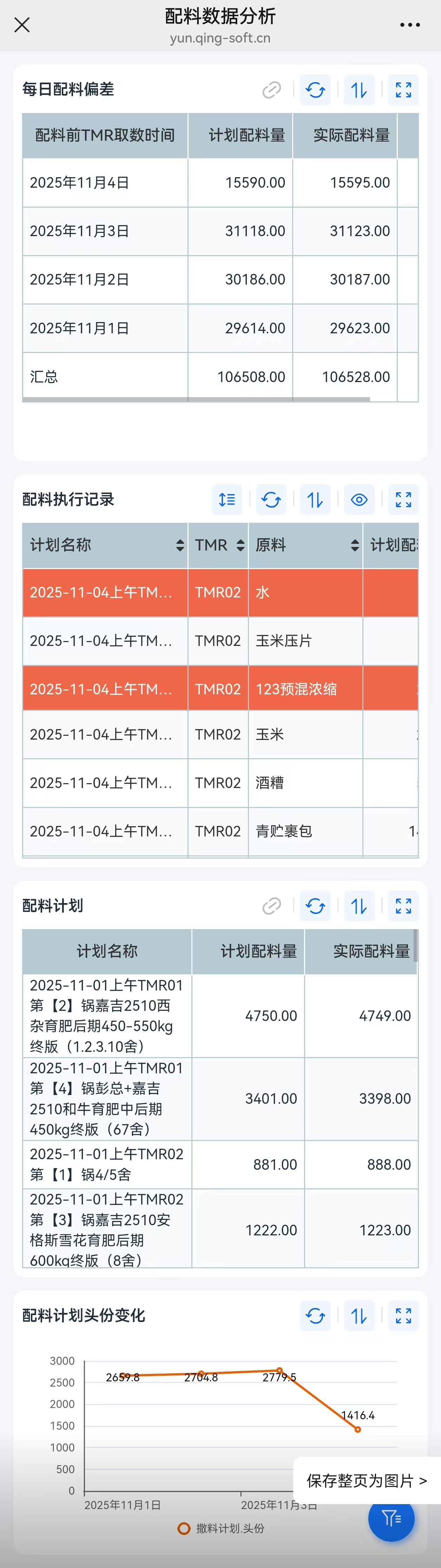Refresh the 每日配料偏差 table
The width and height of the screenshot is (441, 1568).
[315, 90]
